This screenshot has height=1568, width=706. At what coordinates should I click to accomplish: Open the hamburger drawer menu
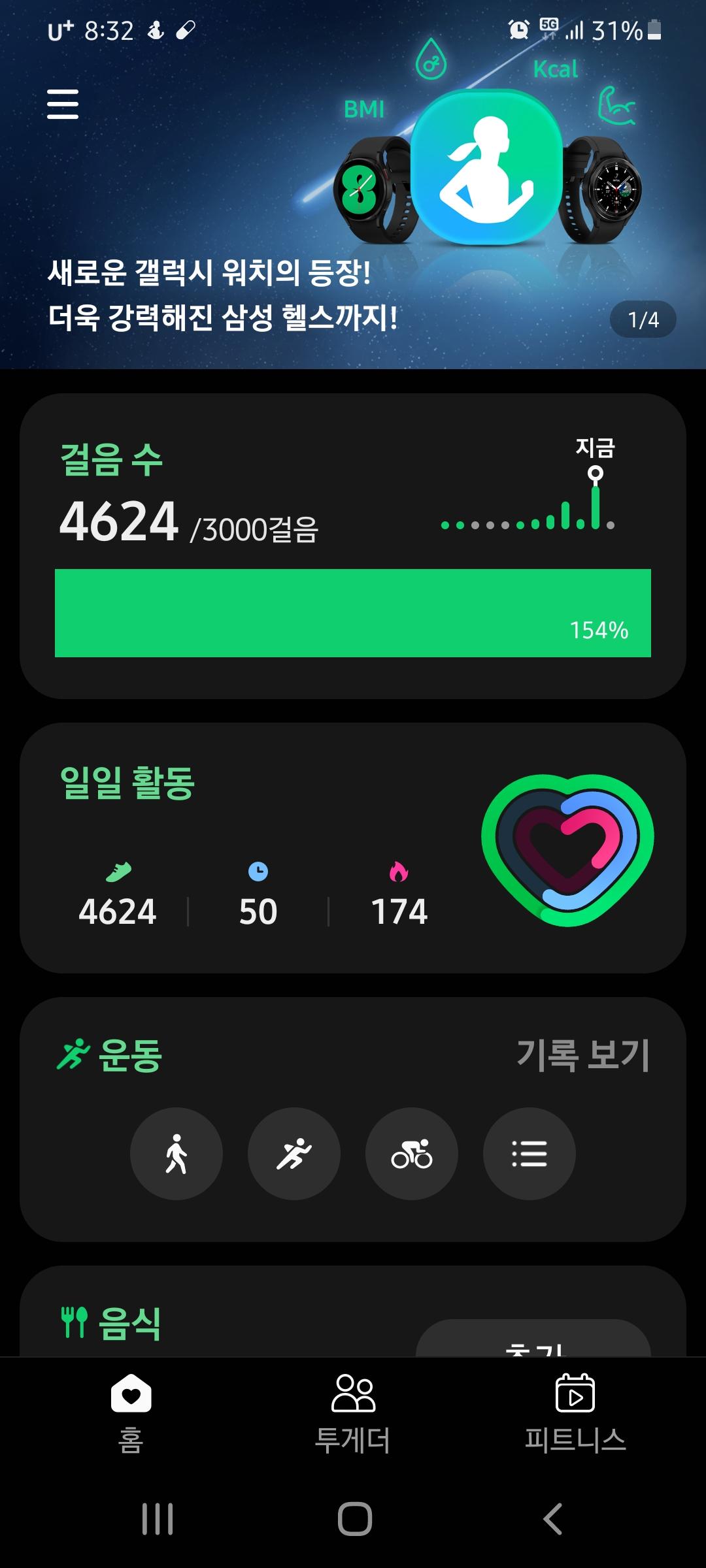(x=63, y=105)
